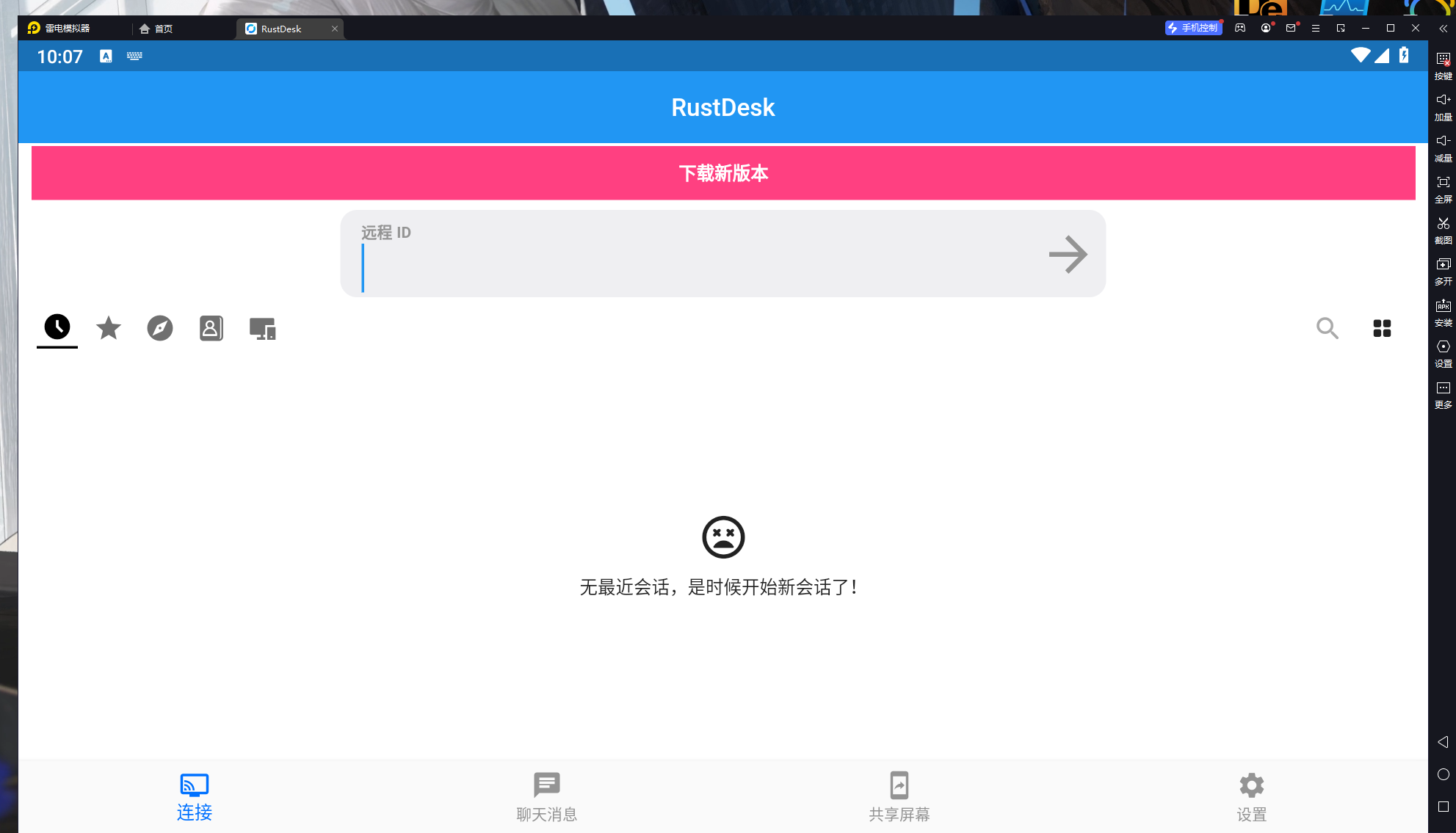
Task: Switch to the recent sessions clock tab
Action: point(57,327)
